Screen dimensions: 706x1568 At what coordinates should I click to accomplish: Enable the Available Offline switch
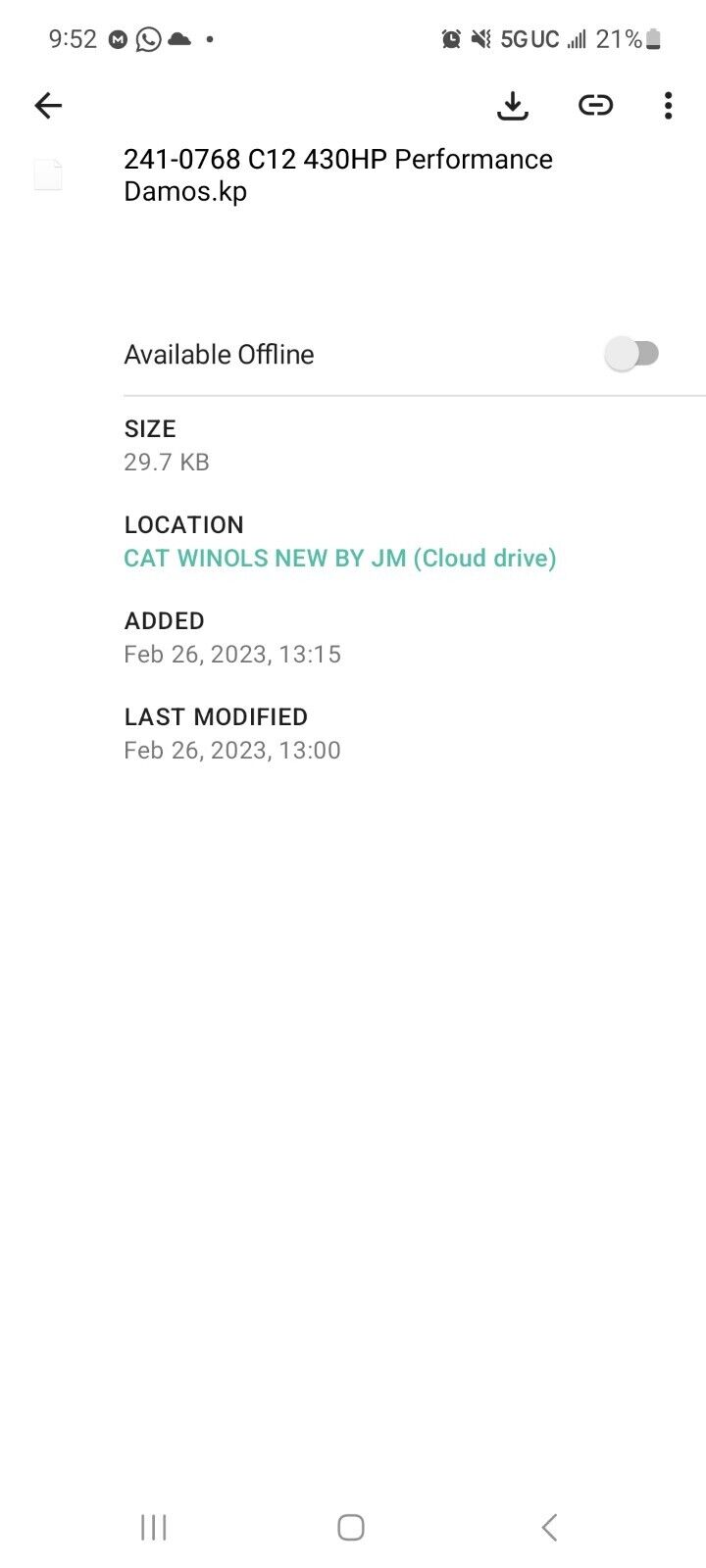click(x=631, y=354)
